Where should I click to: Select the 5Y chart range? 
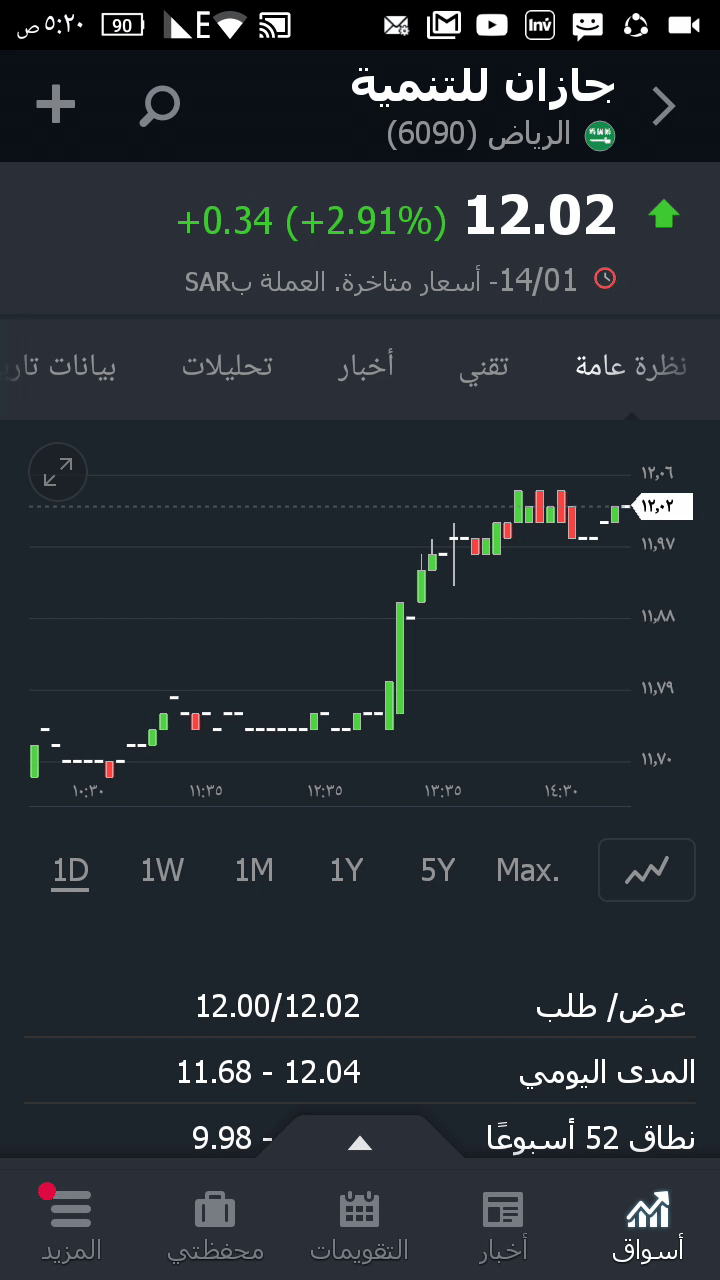coord(438,871)
